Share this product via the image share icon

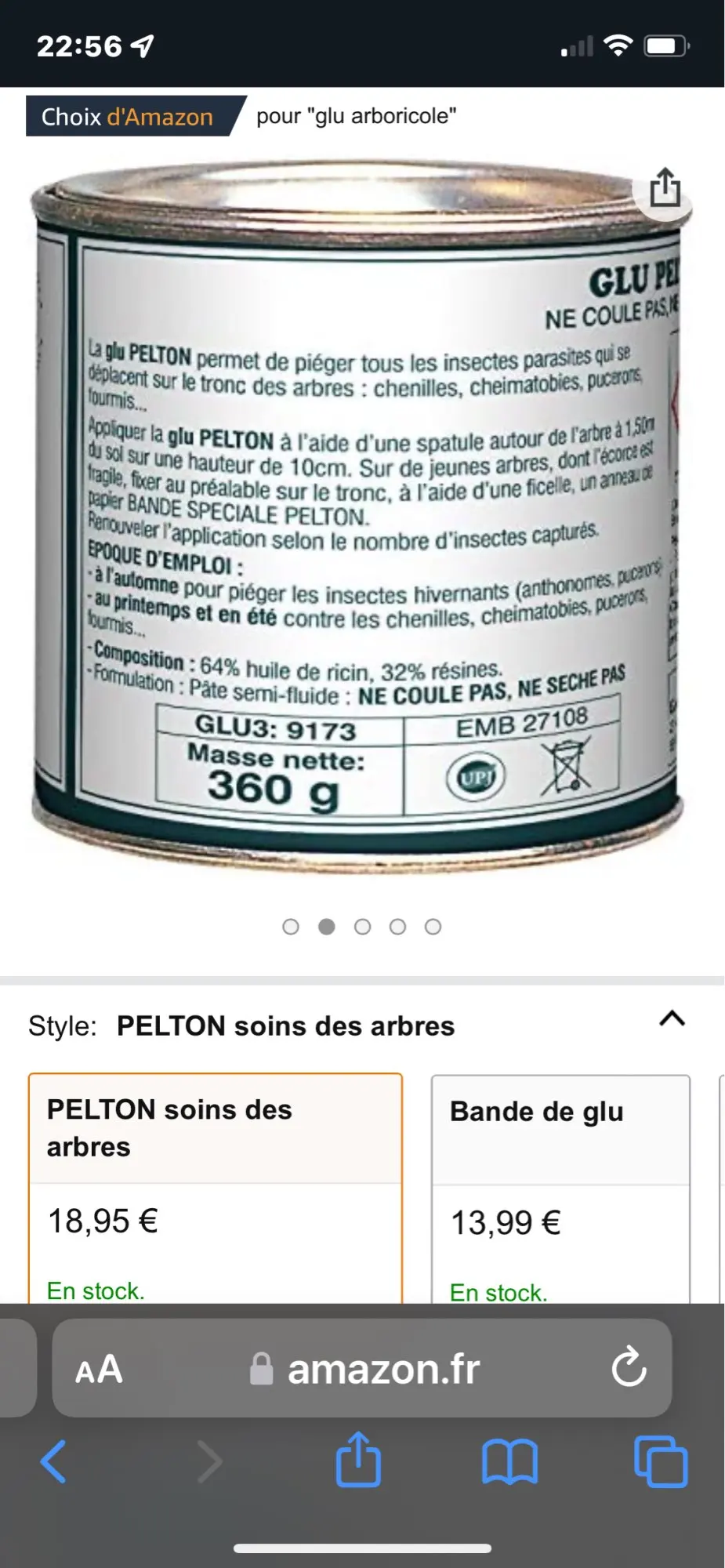click(665, 188)
